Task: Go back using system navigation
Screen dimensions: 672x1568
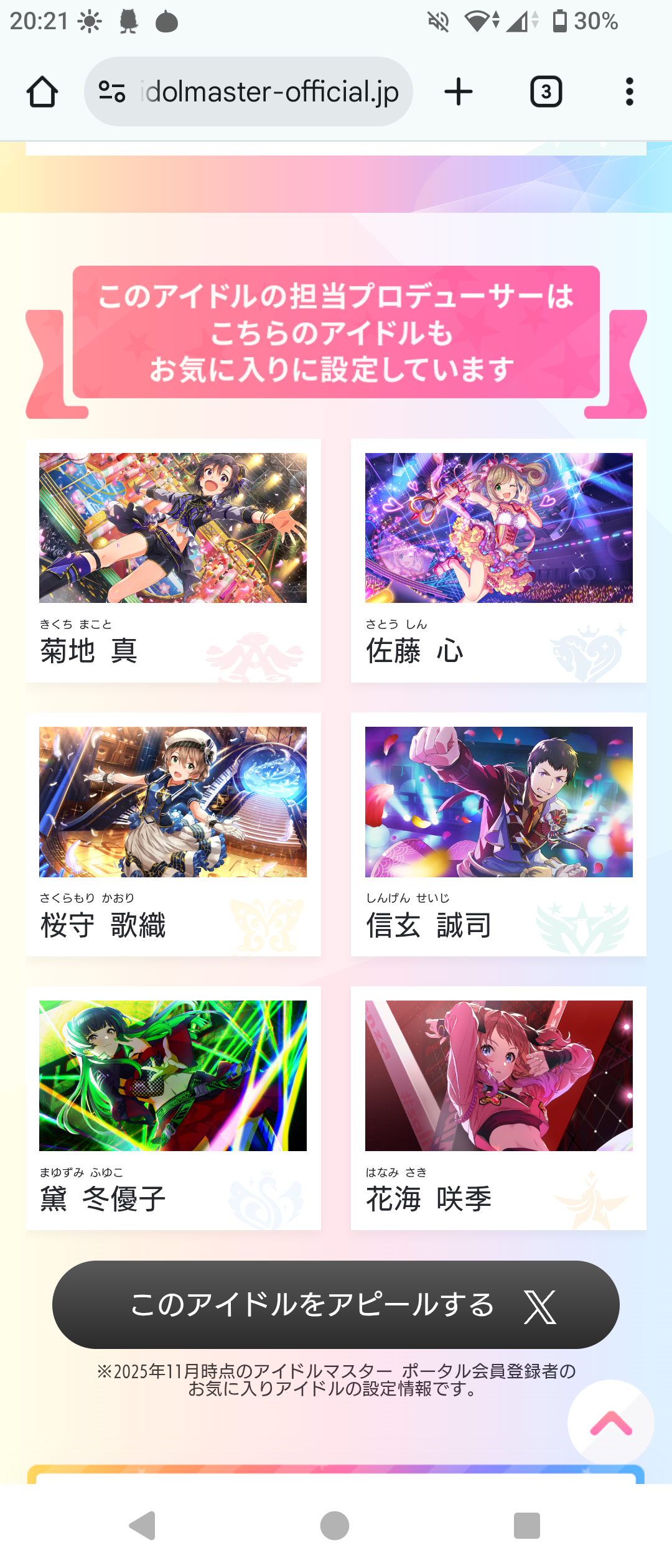Action: tap(142, 1525)
